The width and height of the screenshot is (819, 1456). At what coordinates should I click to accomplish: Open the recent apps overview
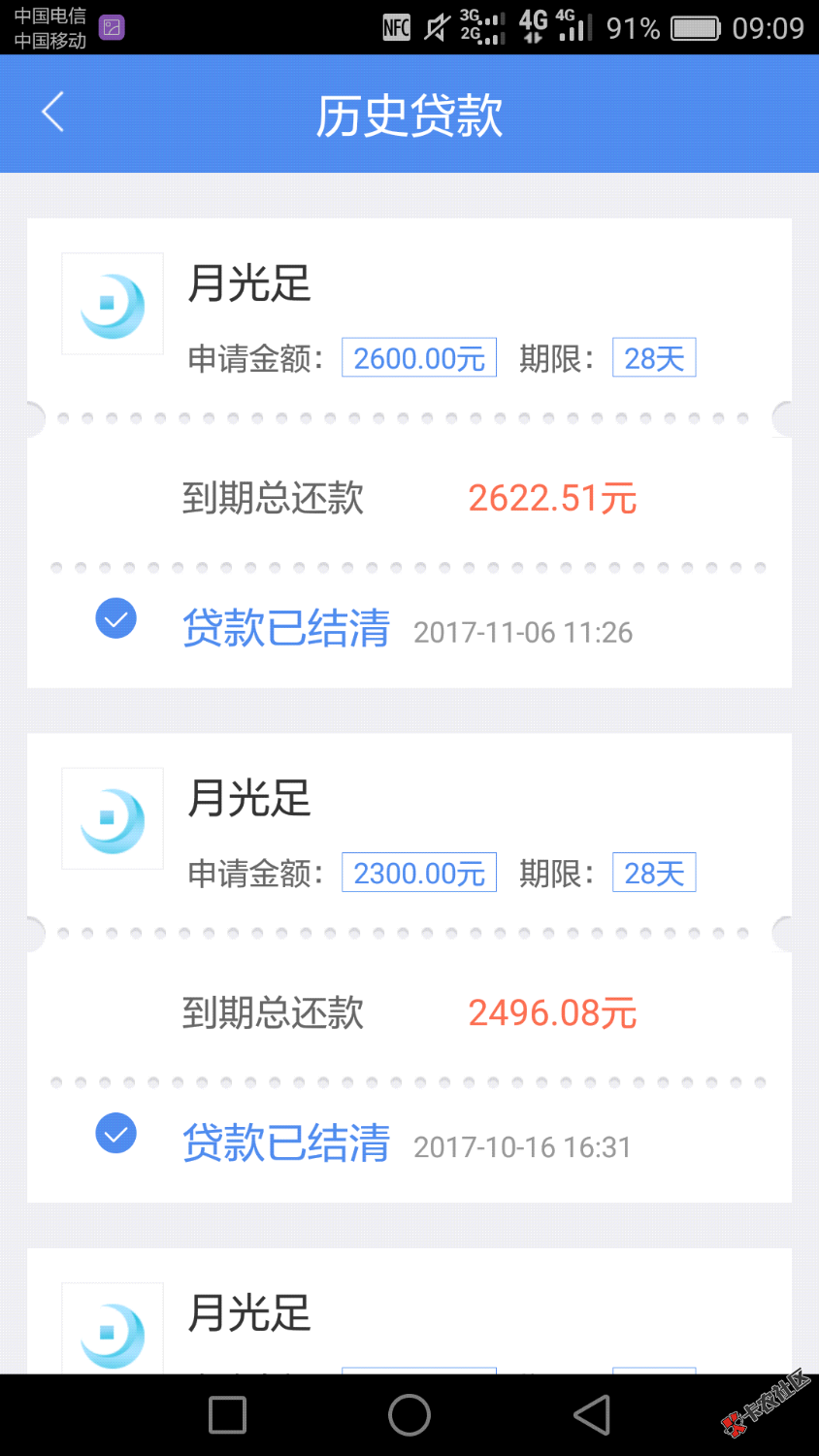[228, 1414]
